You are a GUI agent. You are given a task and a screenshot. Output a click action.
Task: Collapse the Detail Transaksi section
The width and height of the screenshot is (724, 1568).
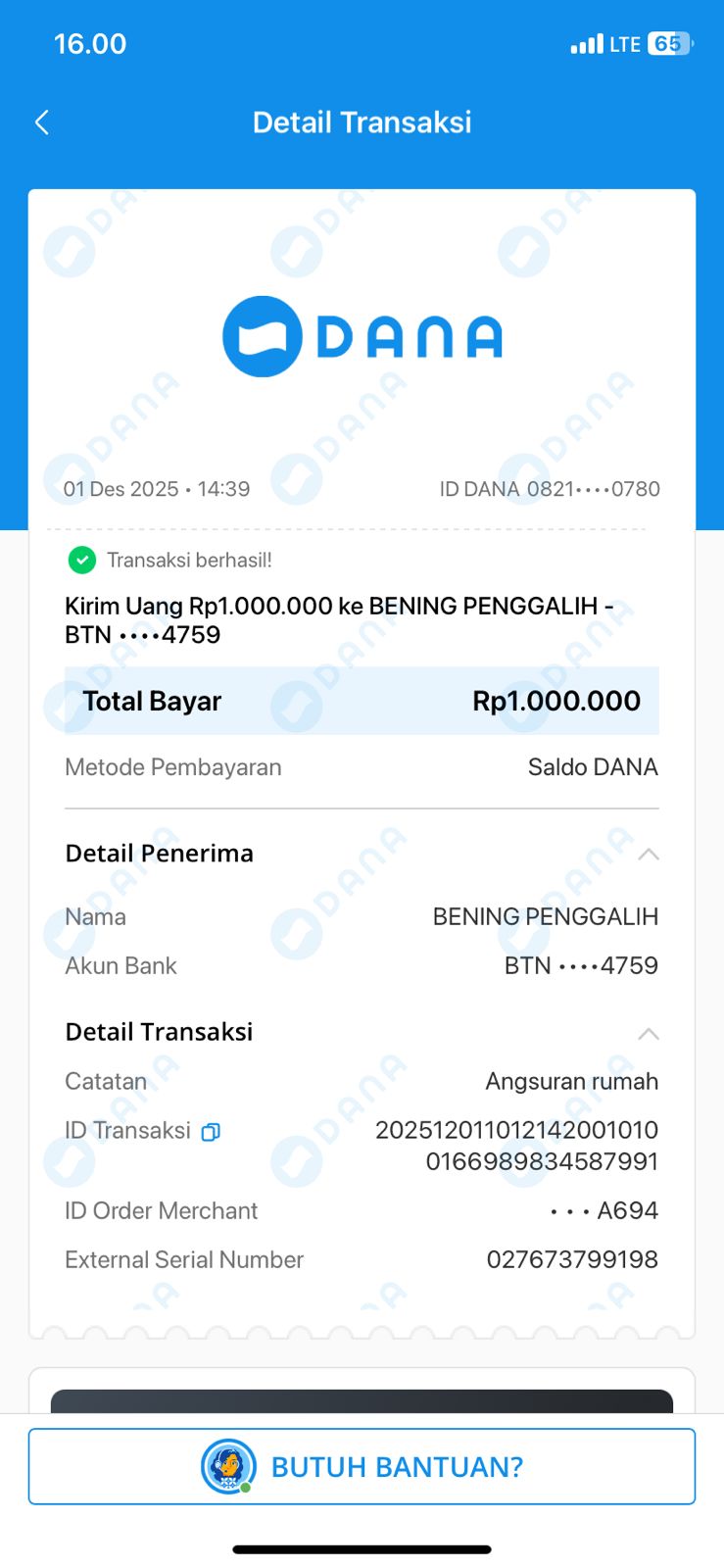point(648,1034)
